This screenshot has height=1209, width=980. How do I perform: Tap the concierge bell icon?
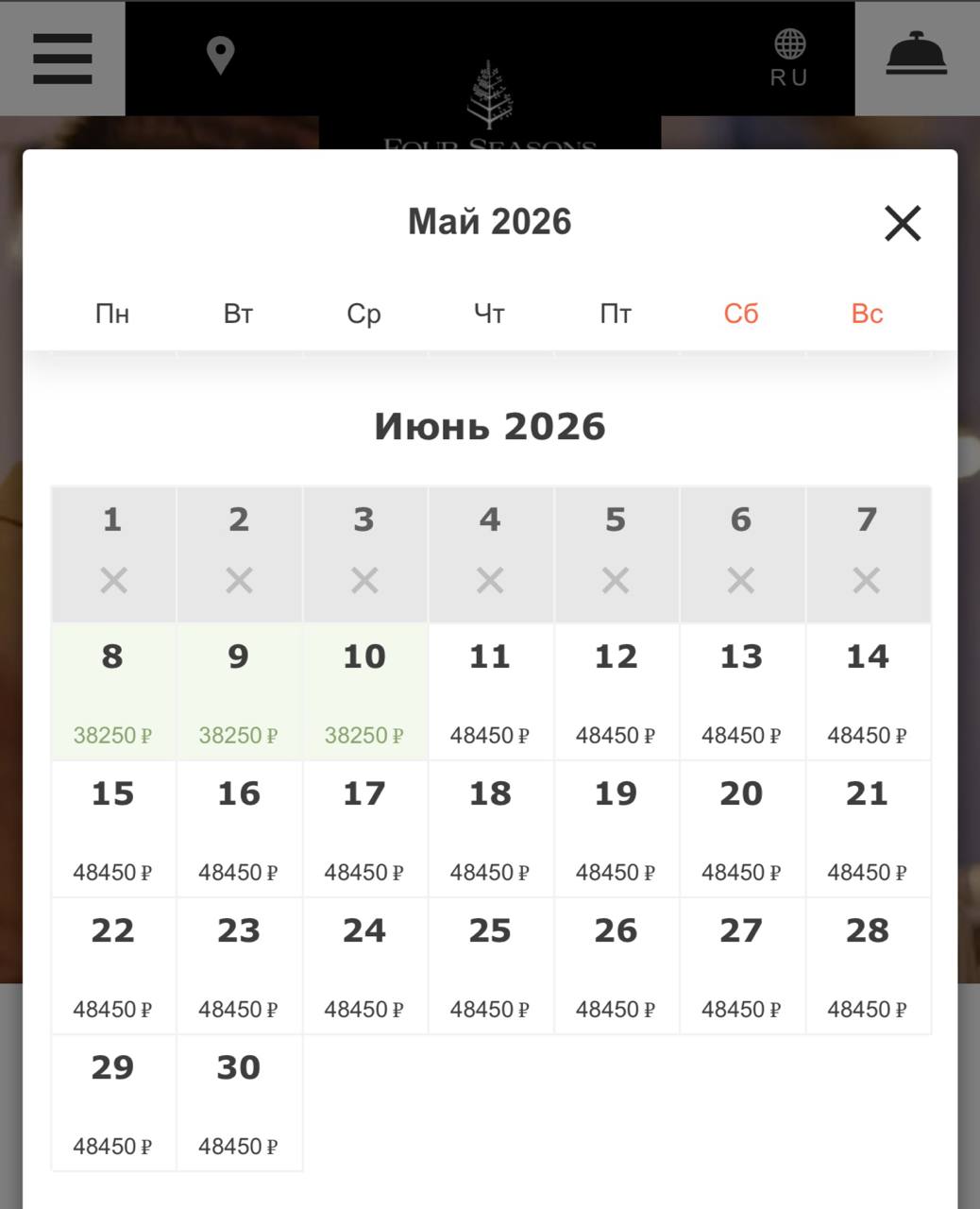pyautogui.click(x=916, y=53)
